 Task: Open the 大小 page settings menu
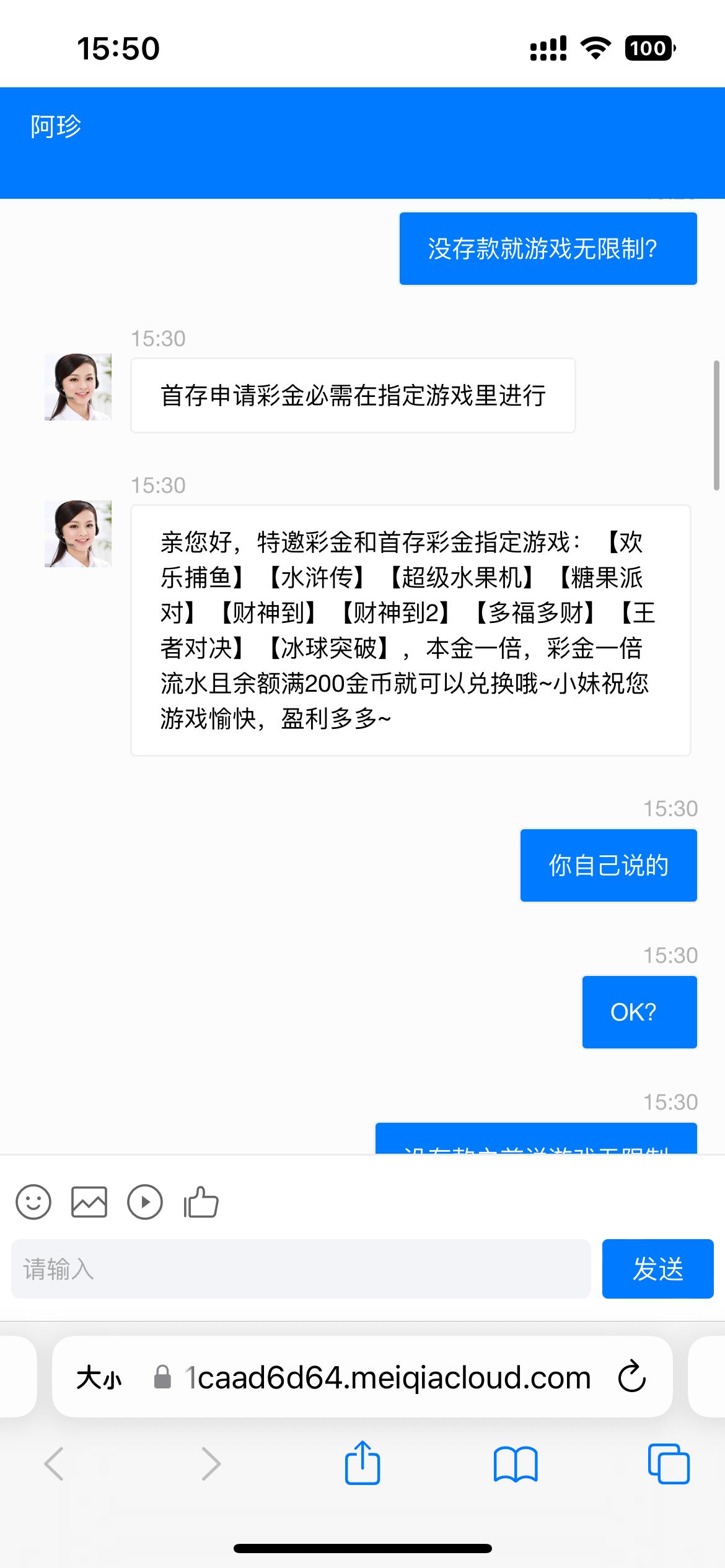tap(99, 1378)
